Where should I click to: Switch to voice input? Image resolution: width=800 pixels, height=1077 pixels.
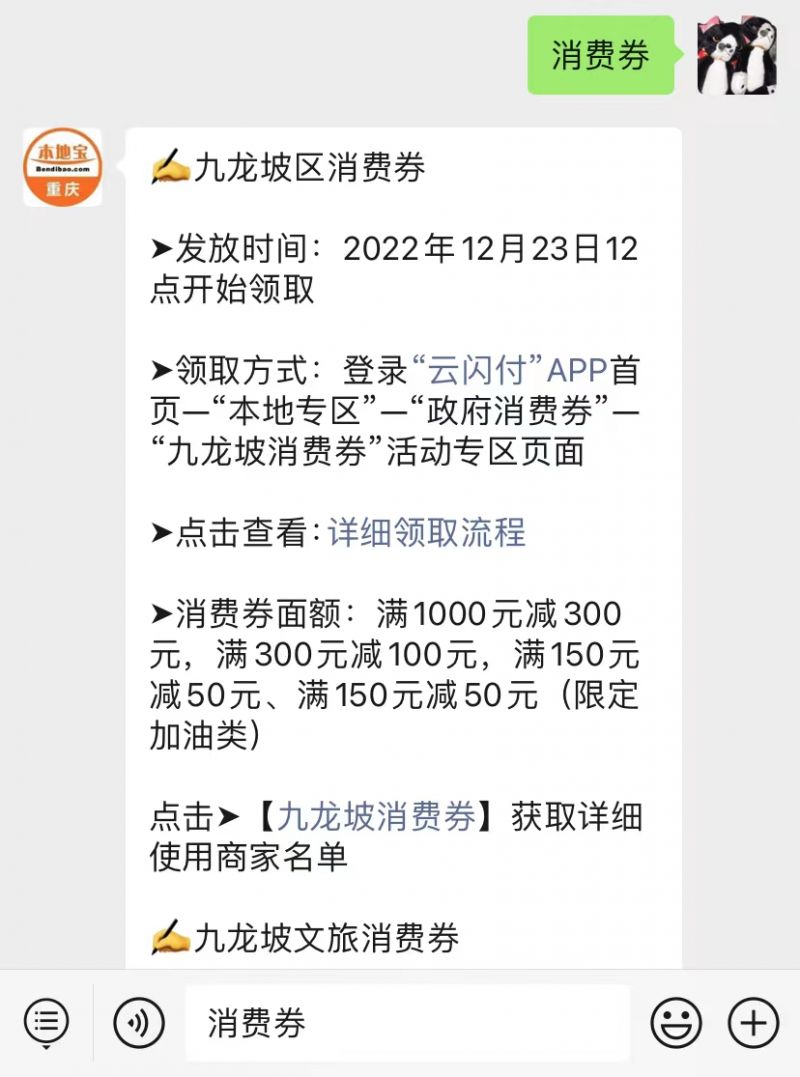[x=138, y=1022]
